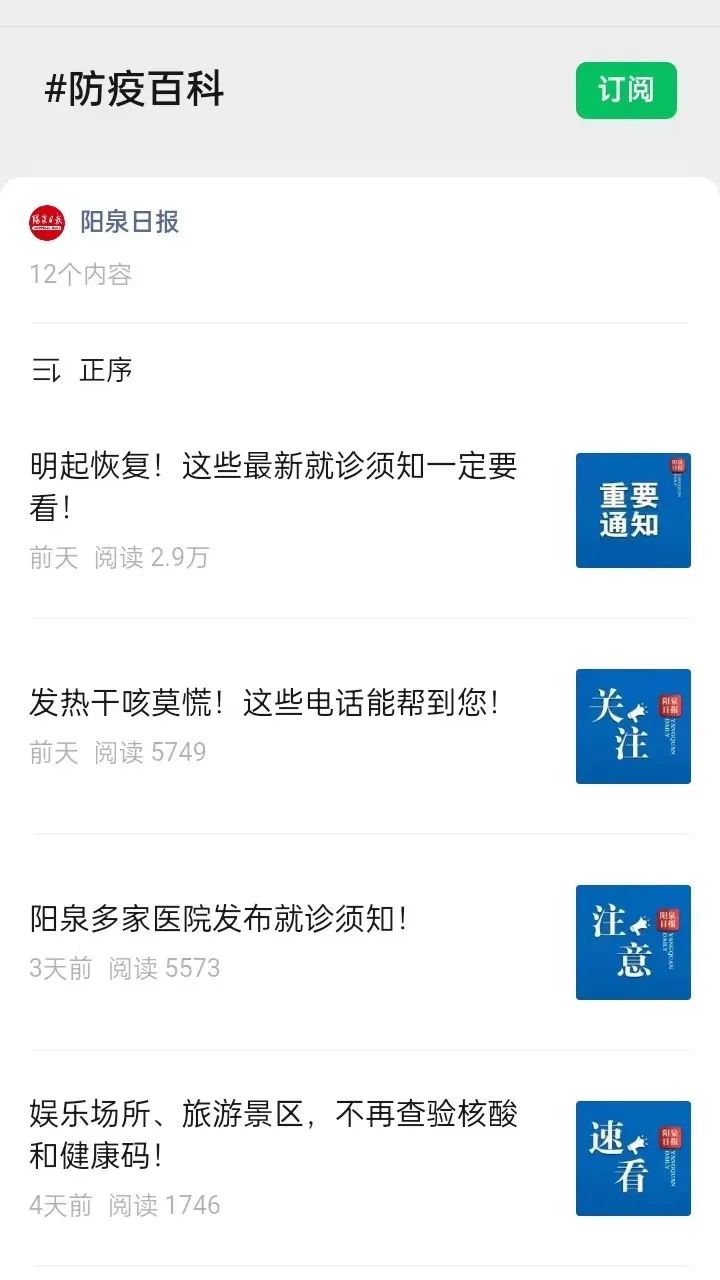Open article 明起恢复！这些最新就诊须知一定要看！

[x=273, y=487]
